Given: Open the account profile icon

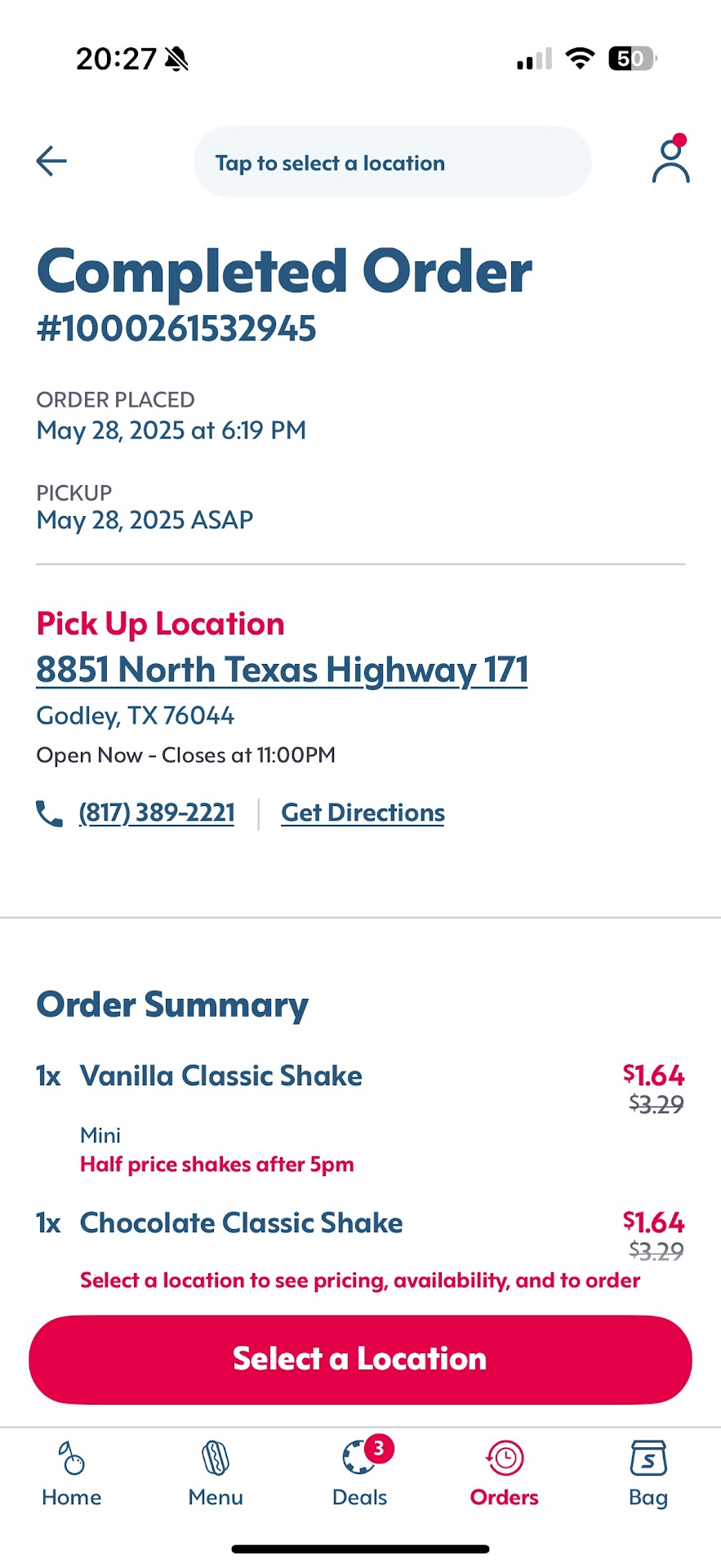Looking at the screenshot, I should [670, 161].
